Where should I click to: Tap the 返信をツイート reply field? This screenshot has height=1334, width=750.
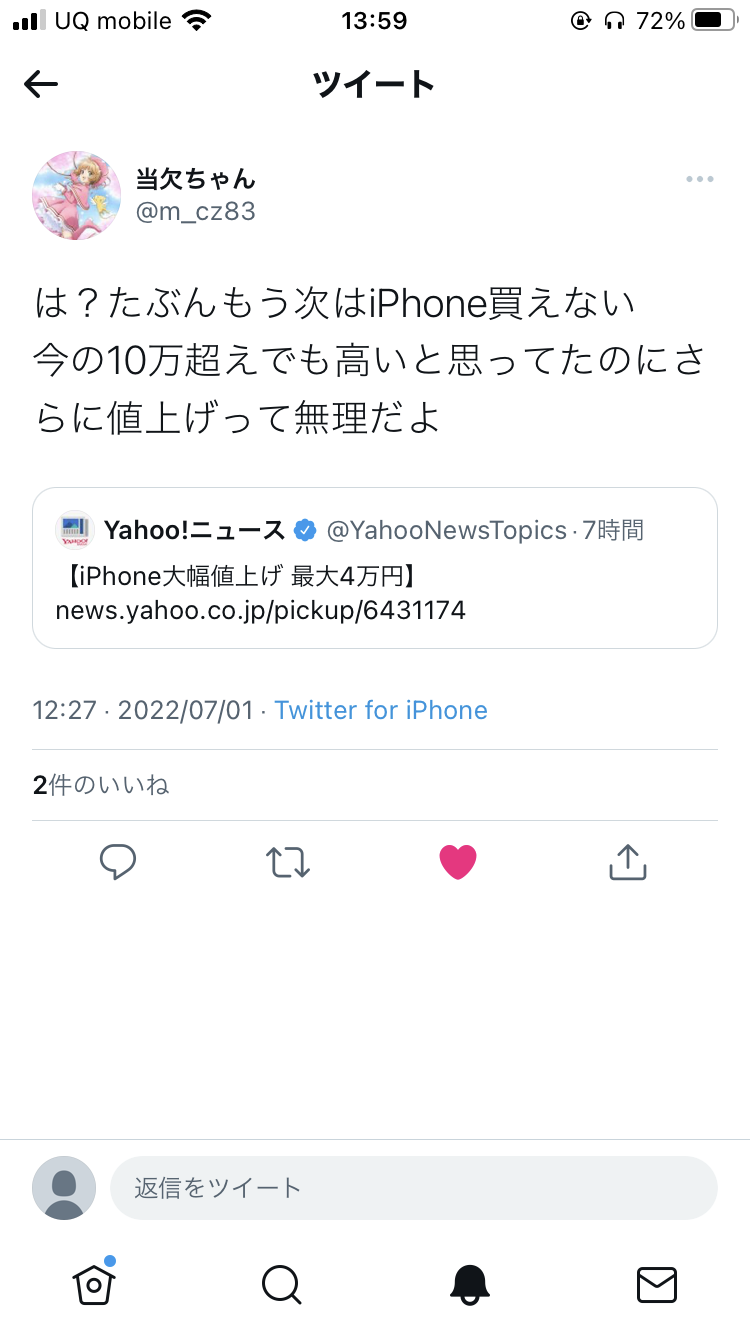(414, 1188)
